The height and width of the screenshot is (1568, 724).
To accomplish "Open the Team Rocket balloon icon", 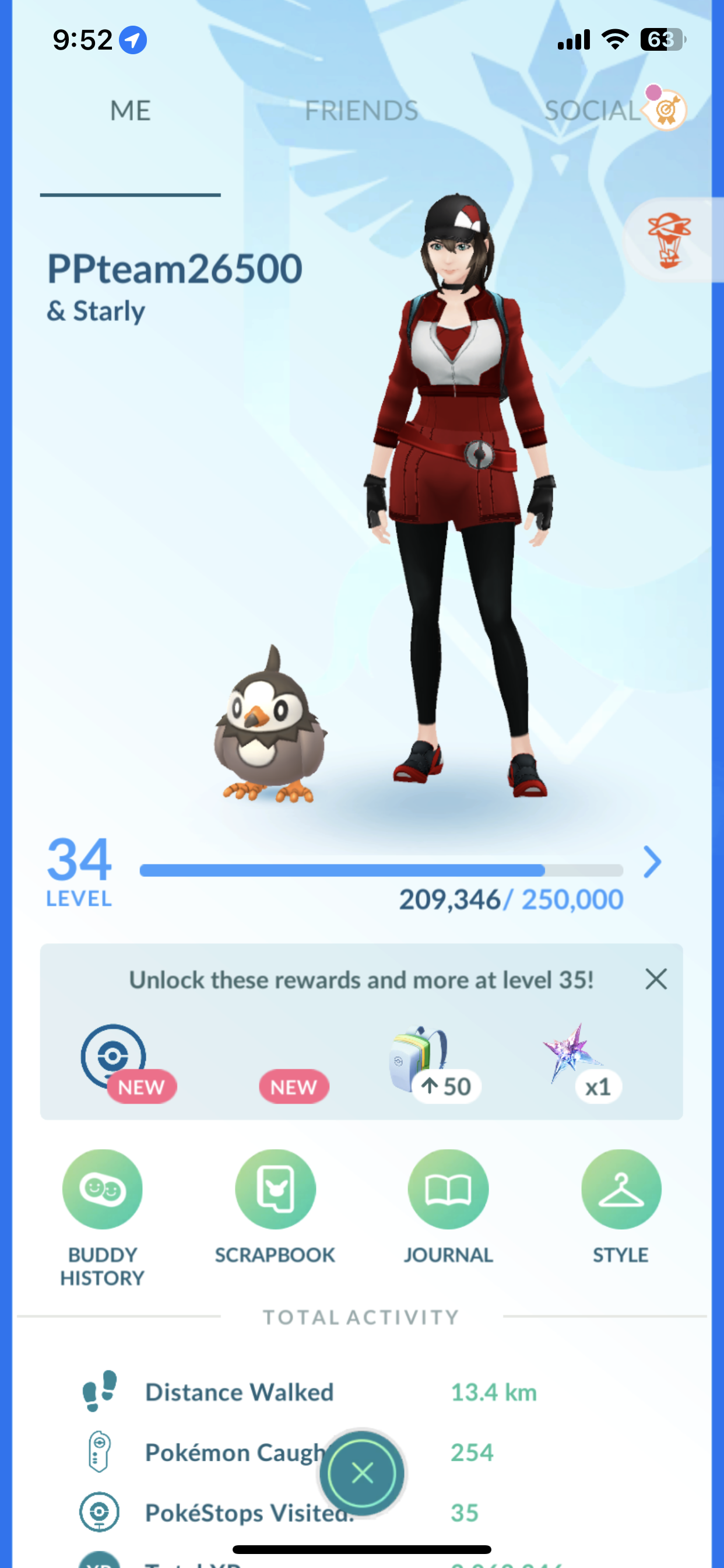I will point(669,240).
